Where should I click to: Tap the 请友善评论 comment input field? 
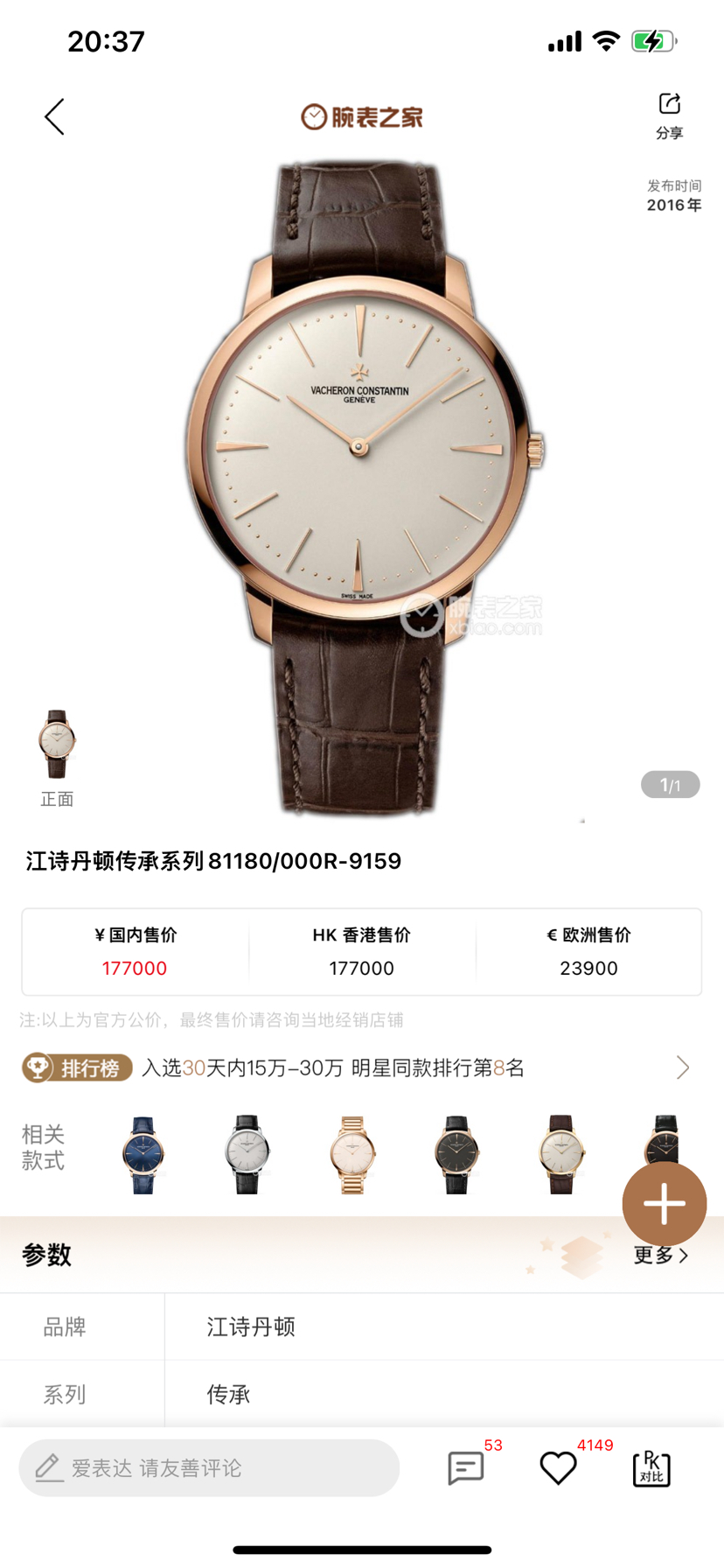[209, 1467]
